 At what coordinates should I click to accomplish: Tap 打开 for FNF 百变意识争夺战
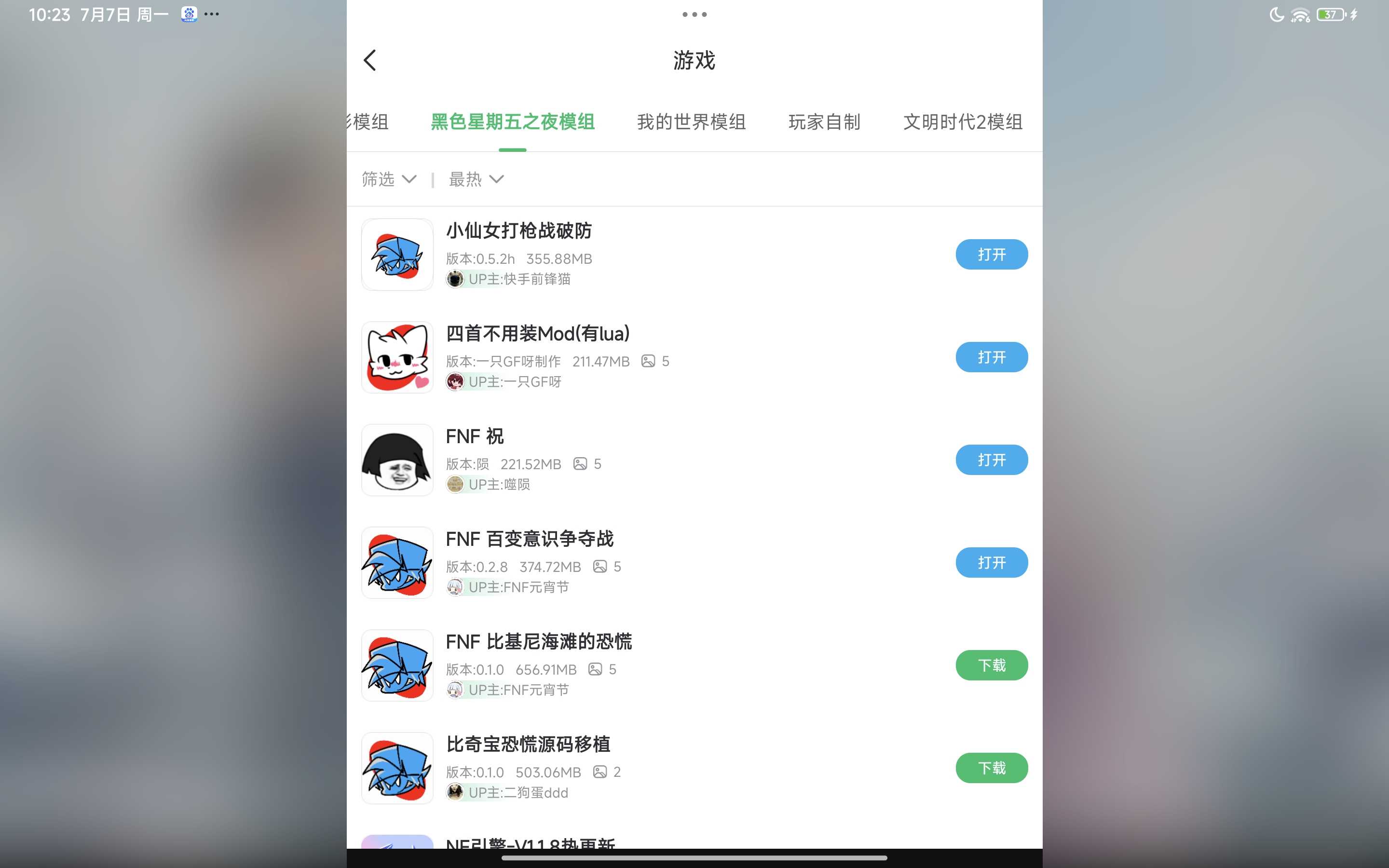coord(991,563)
